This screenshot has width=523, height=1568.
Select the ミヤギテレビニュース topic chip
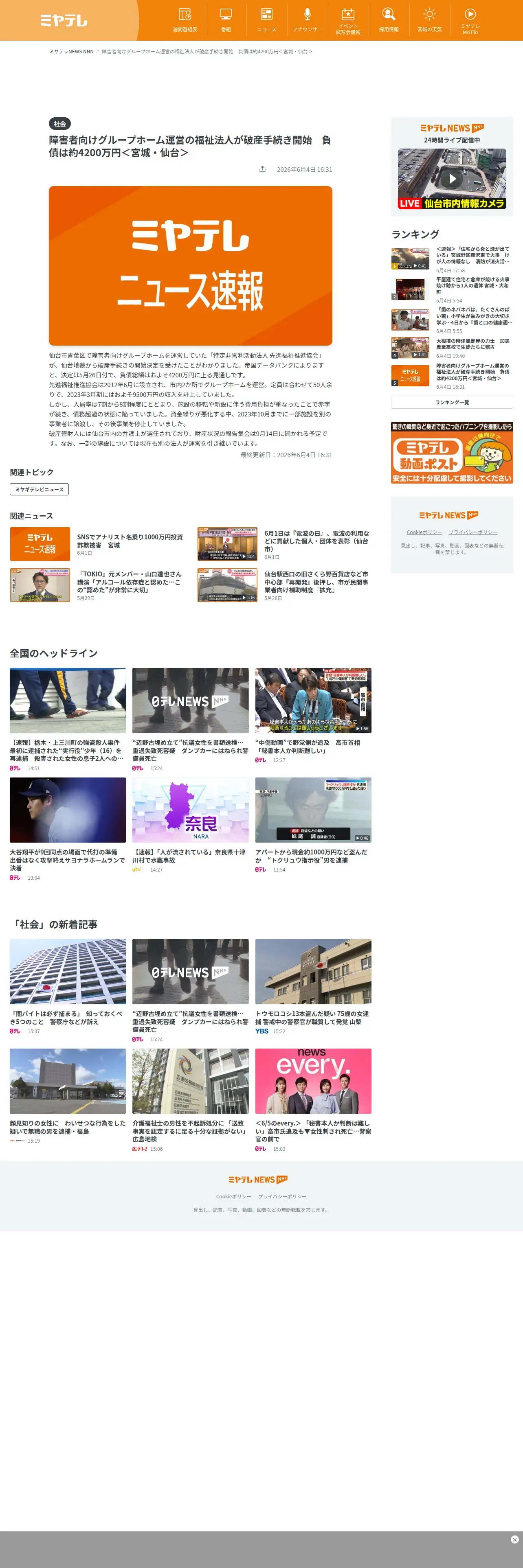pos(39,489)
